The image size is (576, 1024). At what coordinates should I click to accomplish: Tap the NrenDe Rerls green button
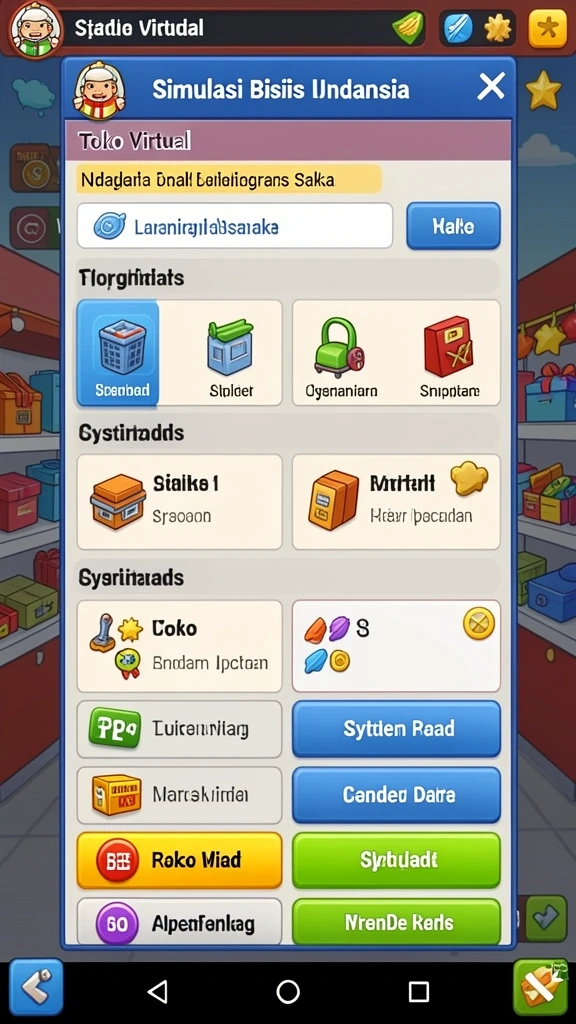tap(396, 921)
